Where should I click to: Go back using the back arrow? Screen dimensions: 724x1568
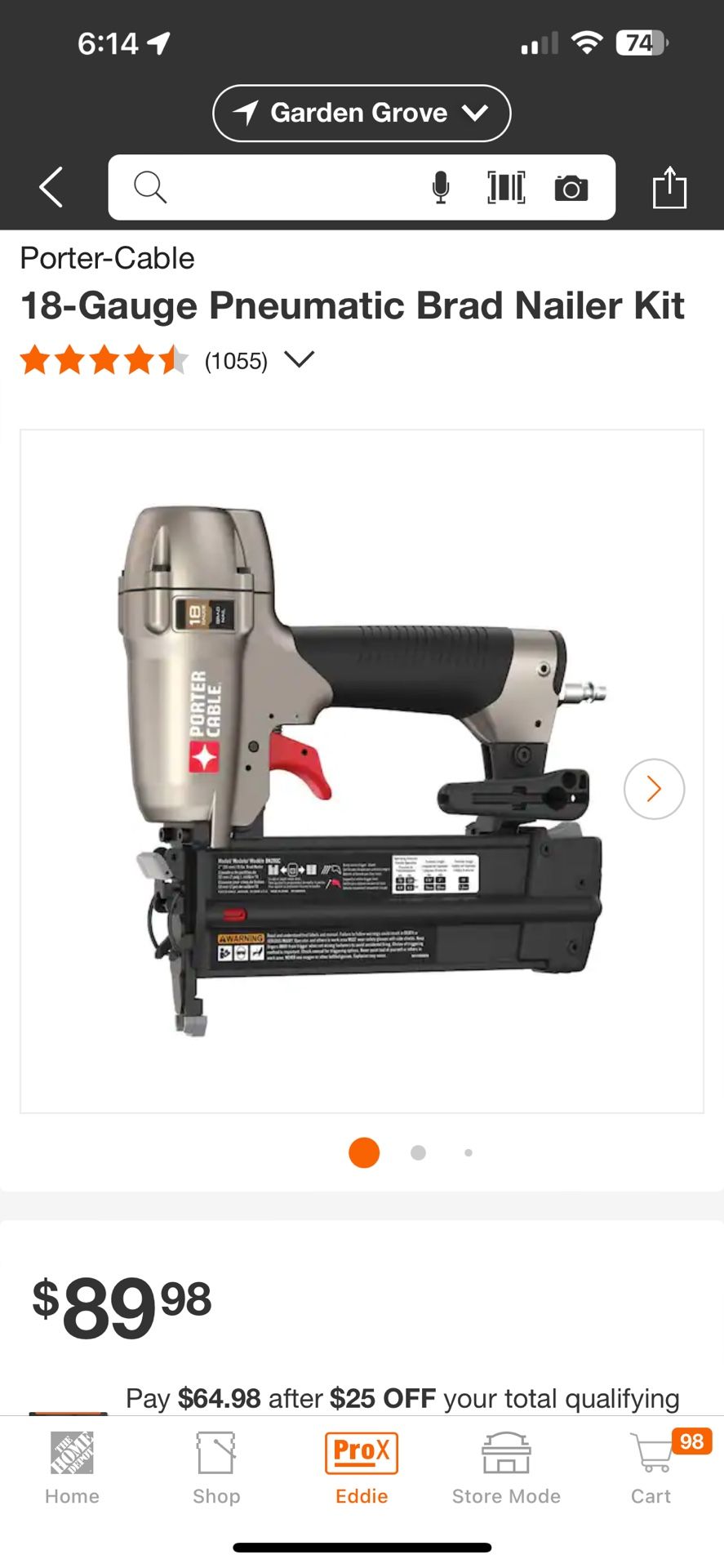[x=49, y=187]
